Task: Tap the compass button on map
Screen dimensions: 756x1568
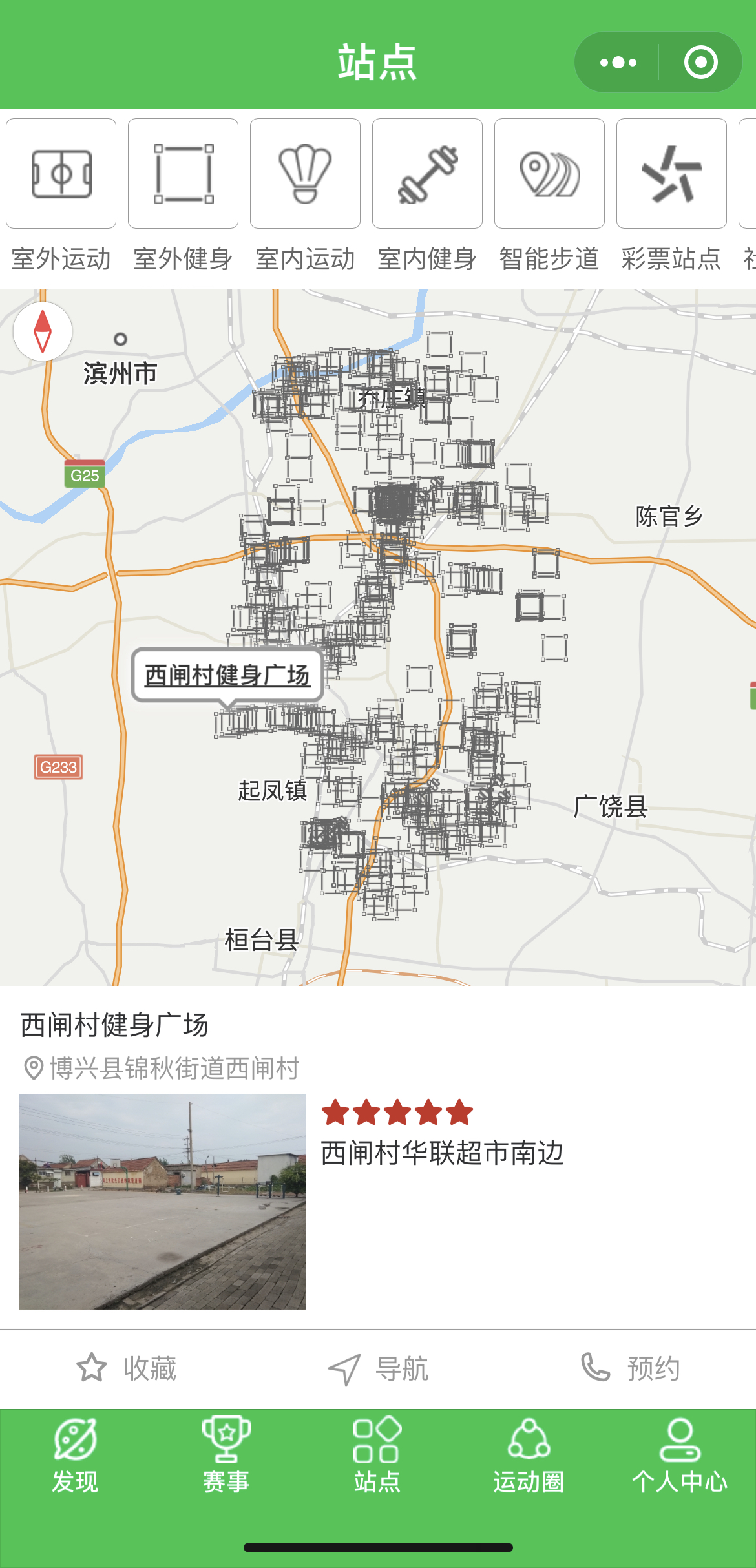Action: pyautogui.click(x=43, y=331)
